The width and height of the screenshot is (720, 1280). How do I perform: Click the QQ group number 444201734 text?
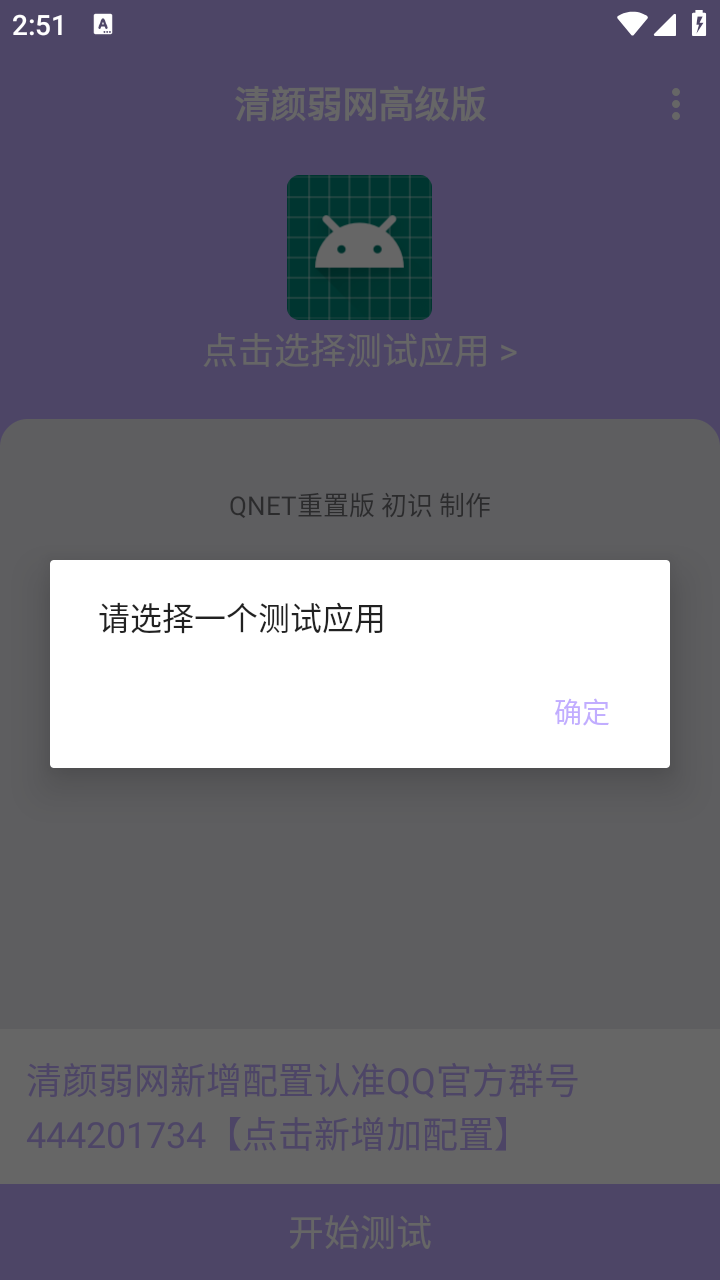pos(113,1135)
